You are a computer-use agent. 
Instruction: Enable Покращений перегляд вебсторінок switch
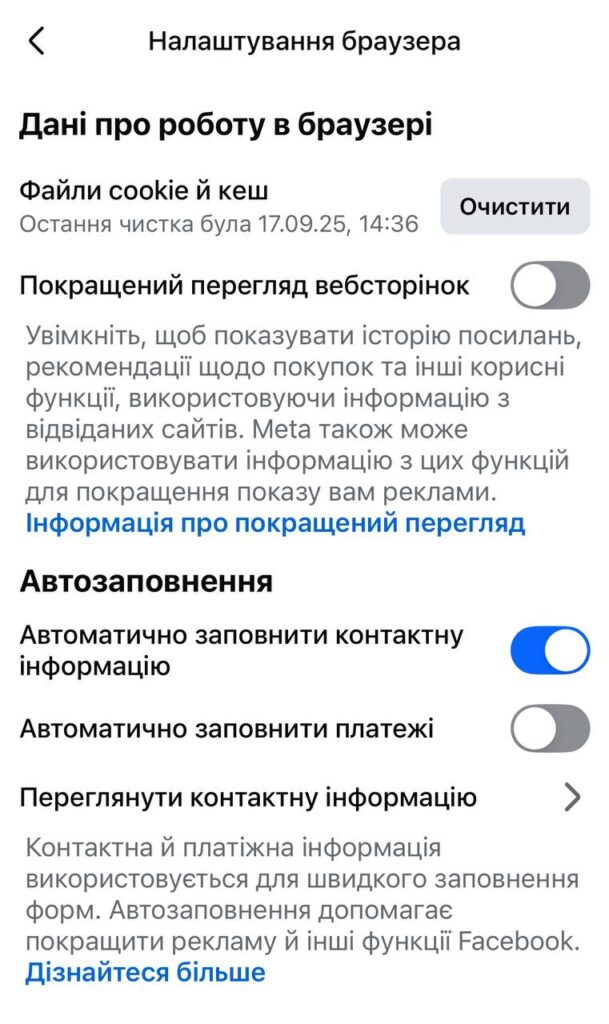550,286
